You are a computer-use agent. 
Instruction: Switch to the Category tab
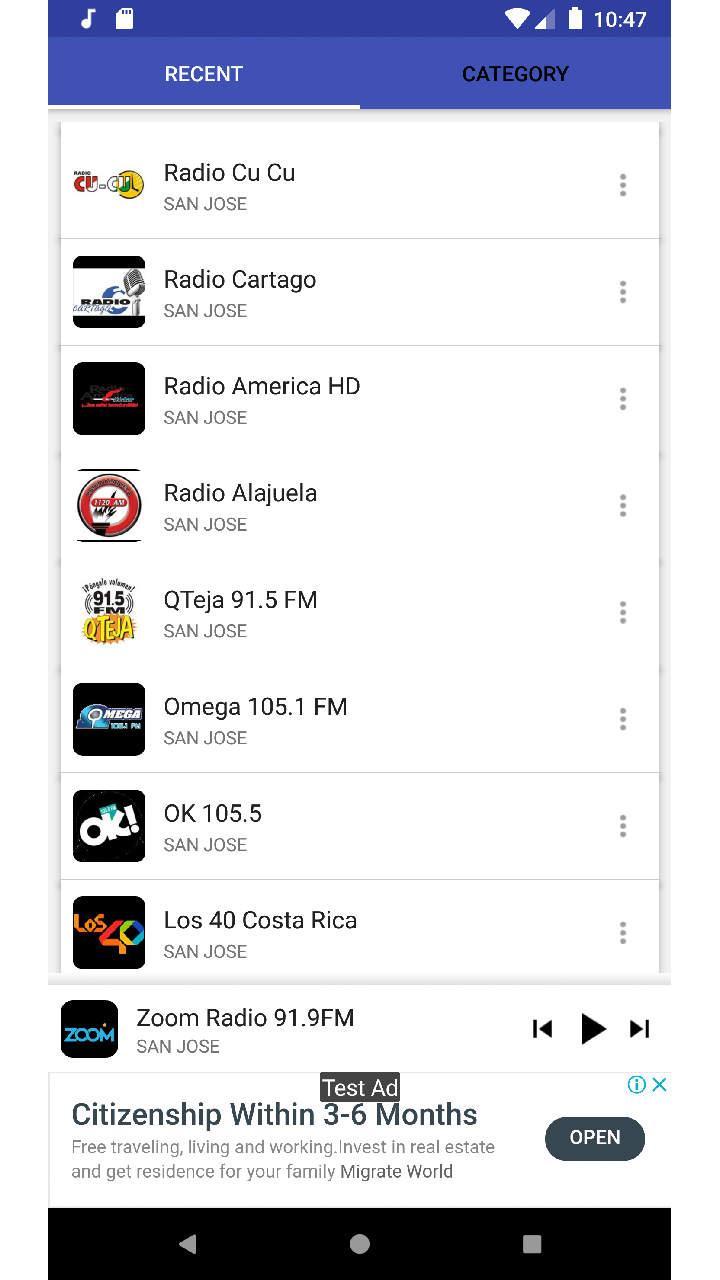[515, 73]
